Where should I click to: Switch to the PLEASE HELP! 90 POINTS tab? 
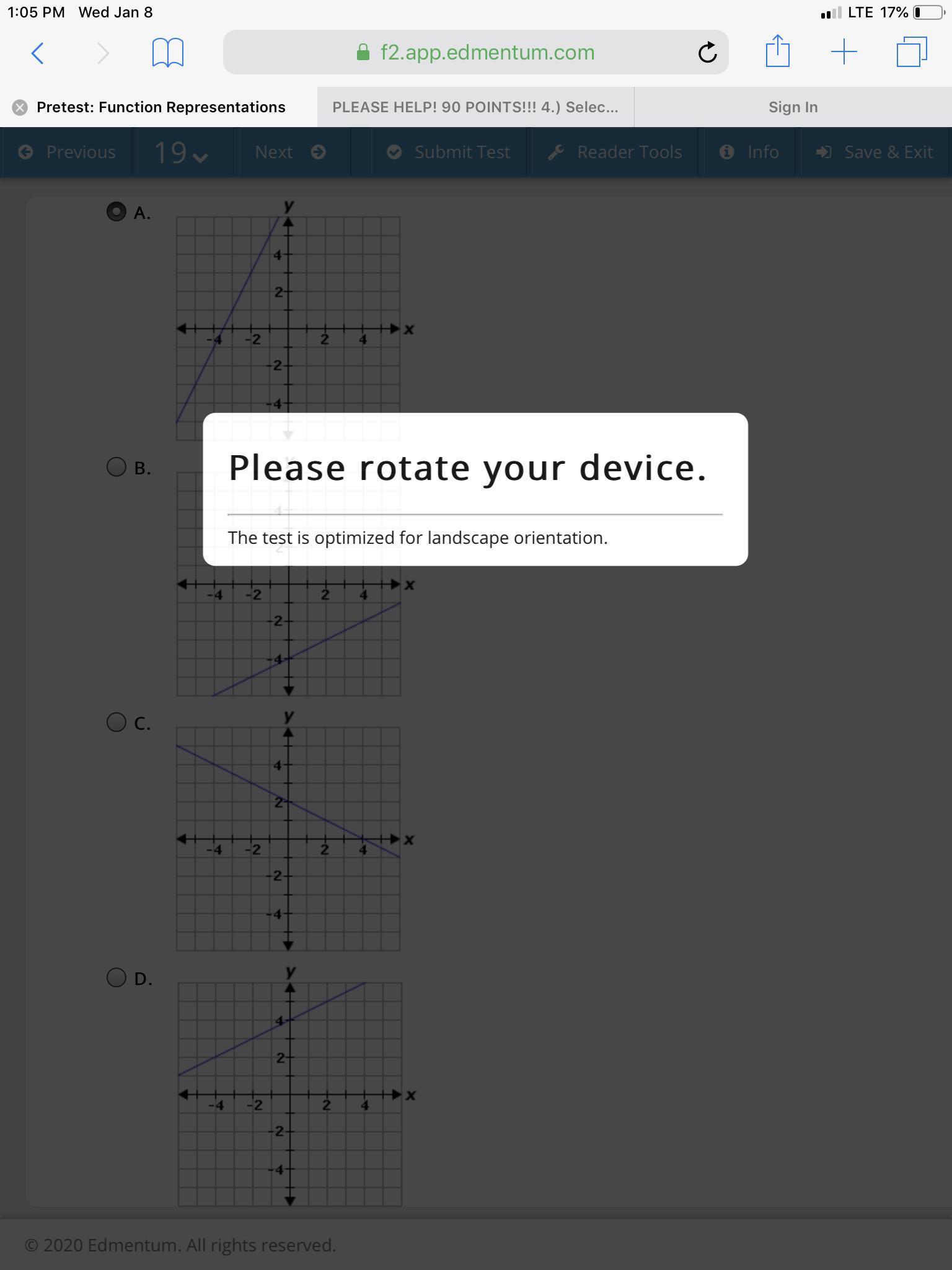tap(475, 107)
